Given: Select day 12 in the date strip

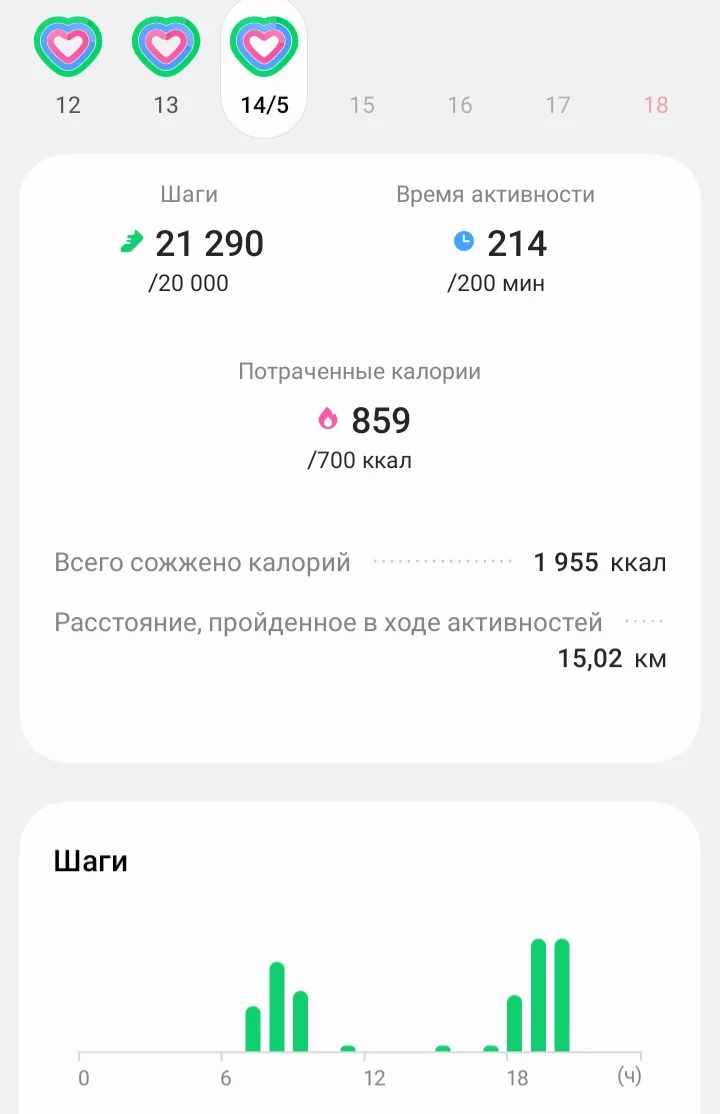Looking at the screenshot, I should tap(68, 70).
